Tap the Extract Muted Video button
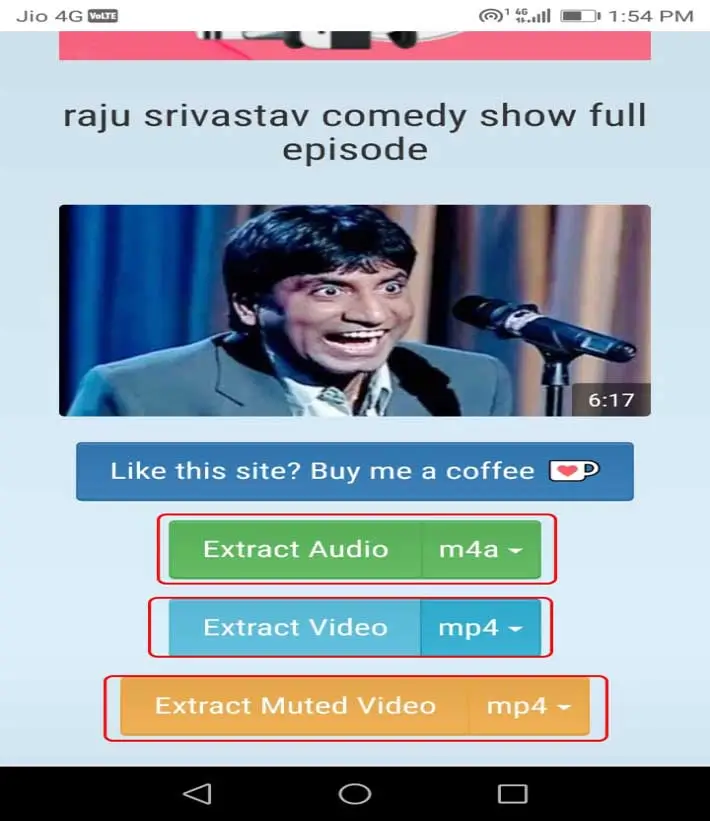Screen dimensions: 710x821 point(295,706)
